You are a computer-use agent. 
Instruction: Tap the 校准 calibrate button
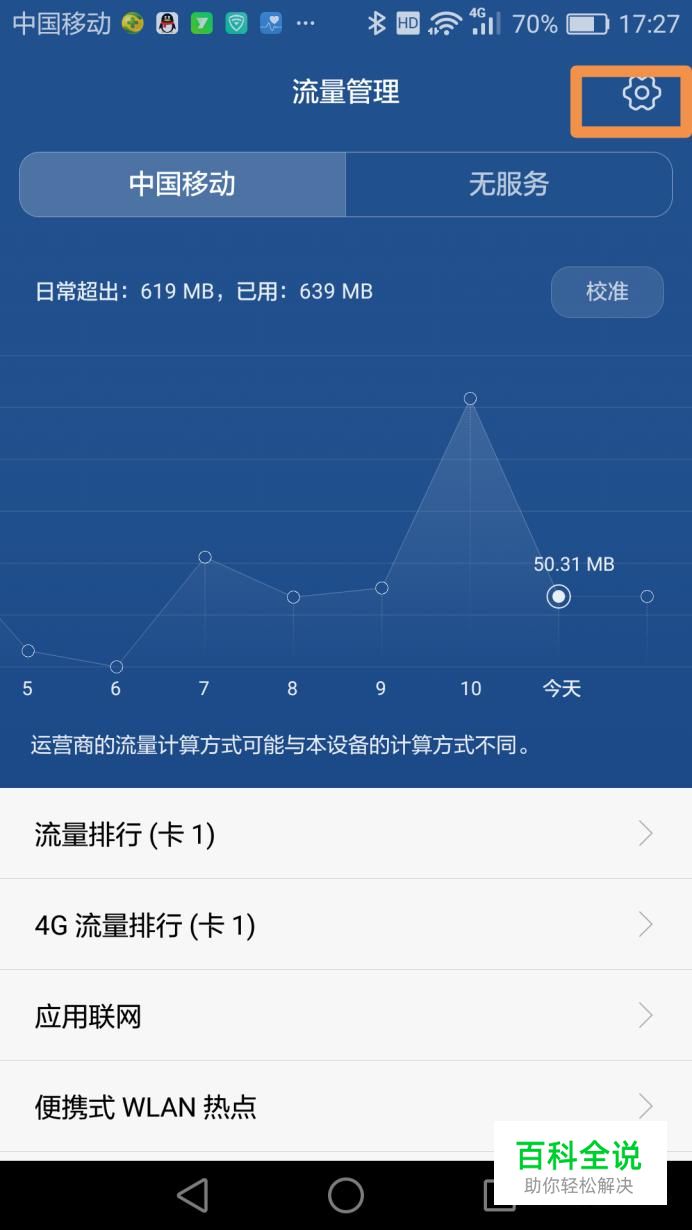click(x=607, y=292)
